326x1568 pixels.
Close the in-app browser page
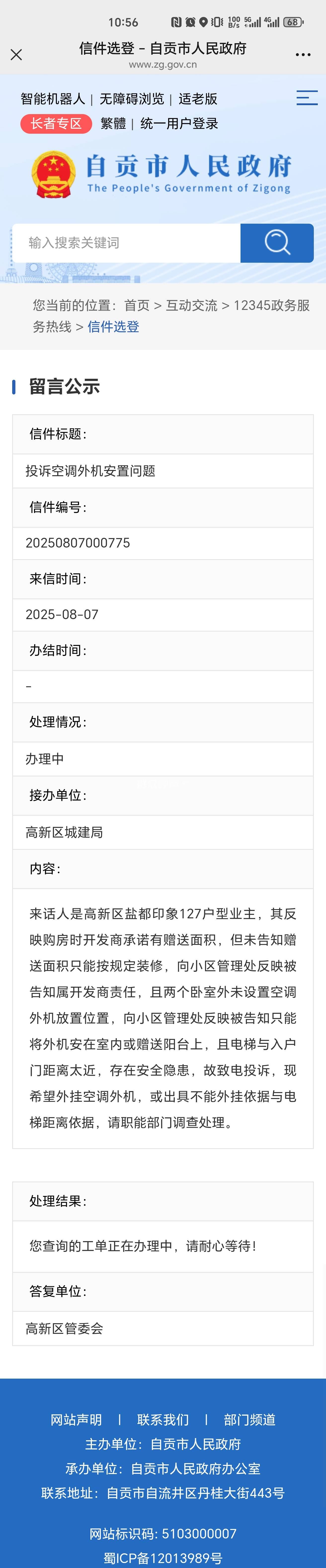pyautogui.click(x=16, y=55)
